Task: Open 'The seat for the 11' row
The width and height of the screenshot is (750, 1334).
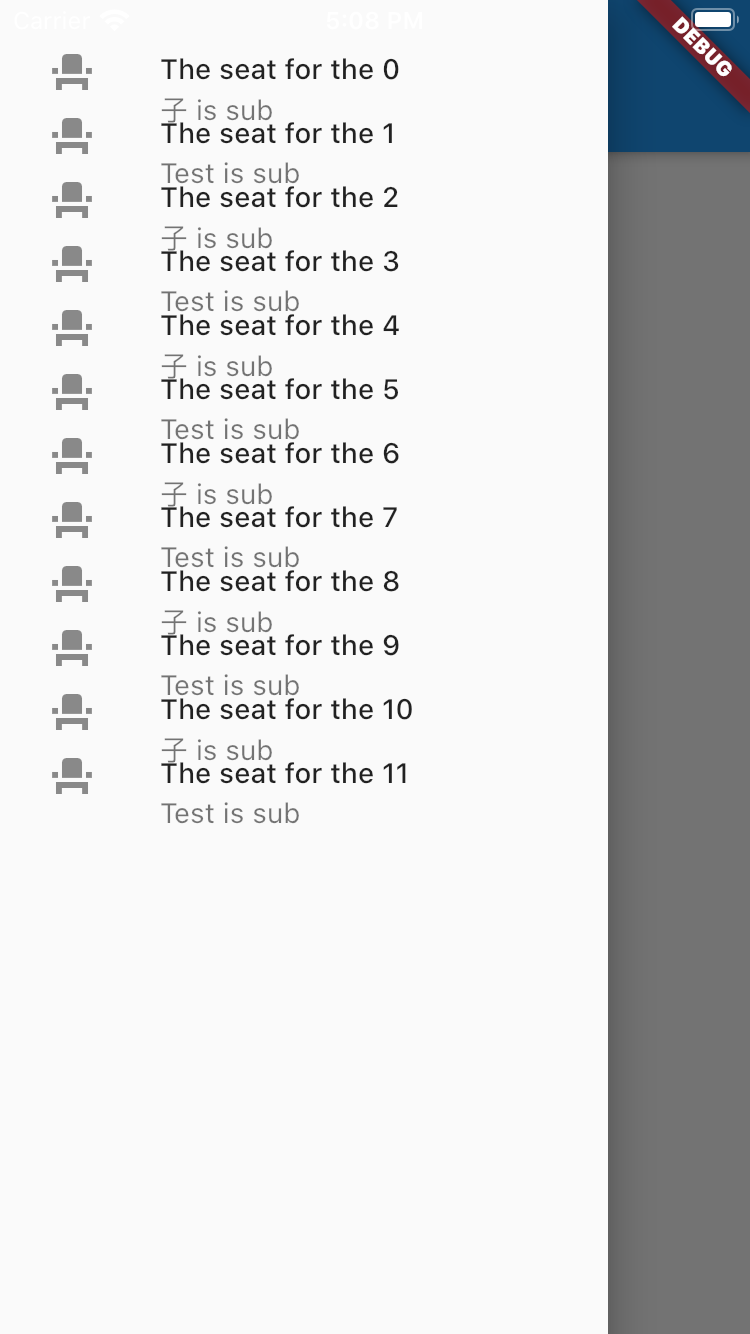Action: 285,774
